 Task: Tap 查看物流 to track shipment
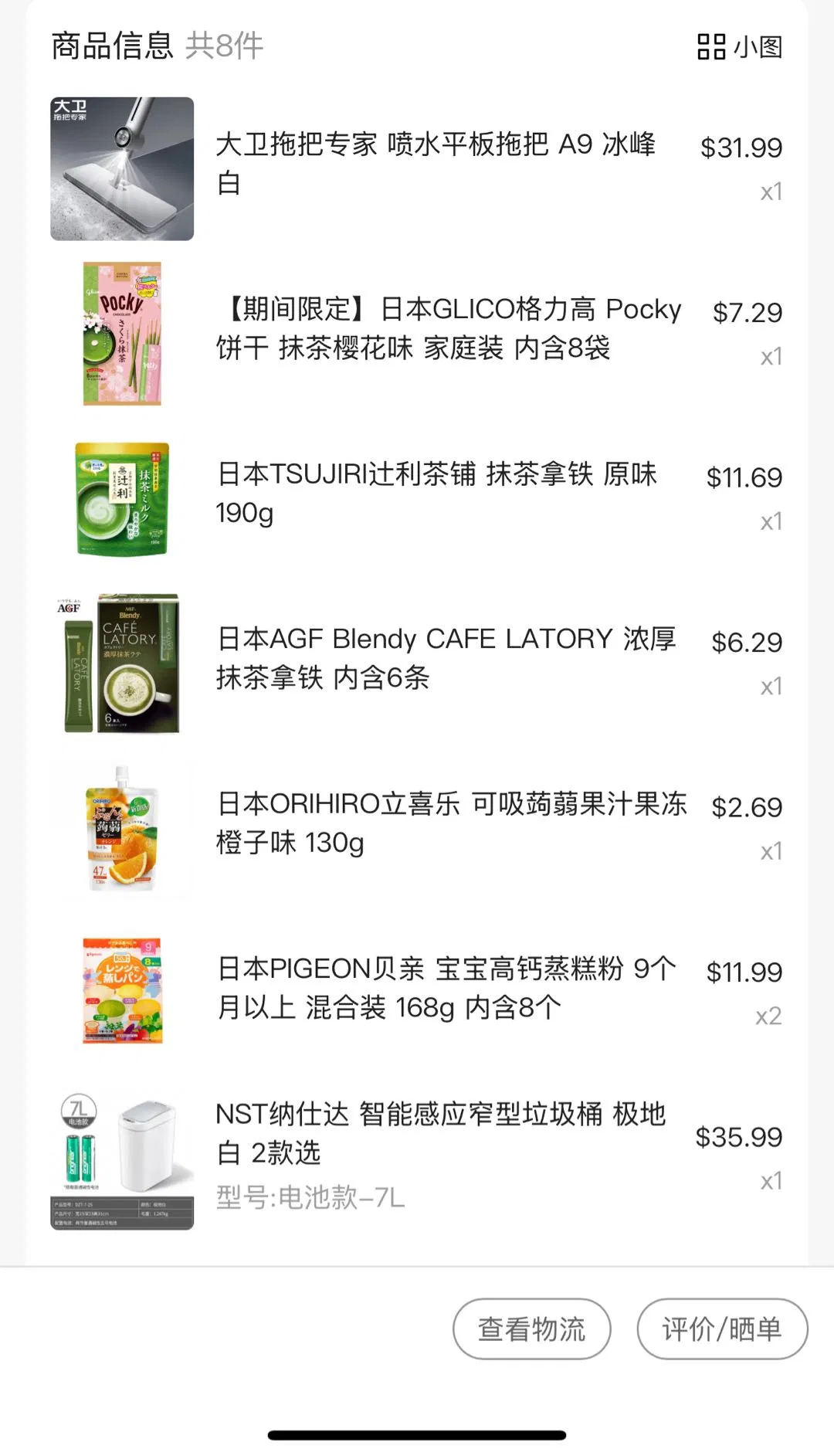[x=531, y=1329]
